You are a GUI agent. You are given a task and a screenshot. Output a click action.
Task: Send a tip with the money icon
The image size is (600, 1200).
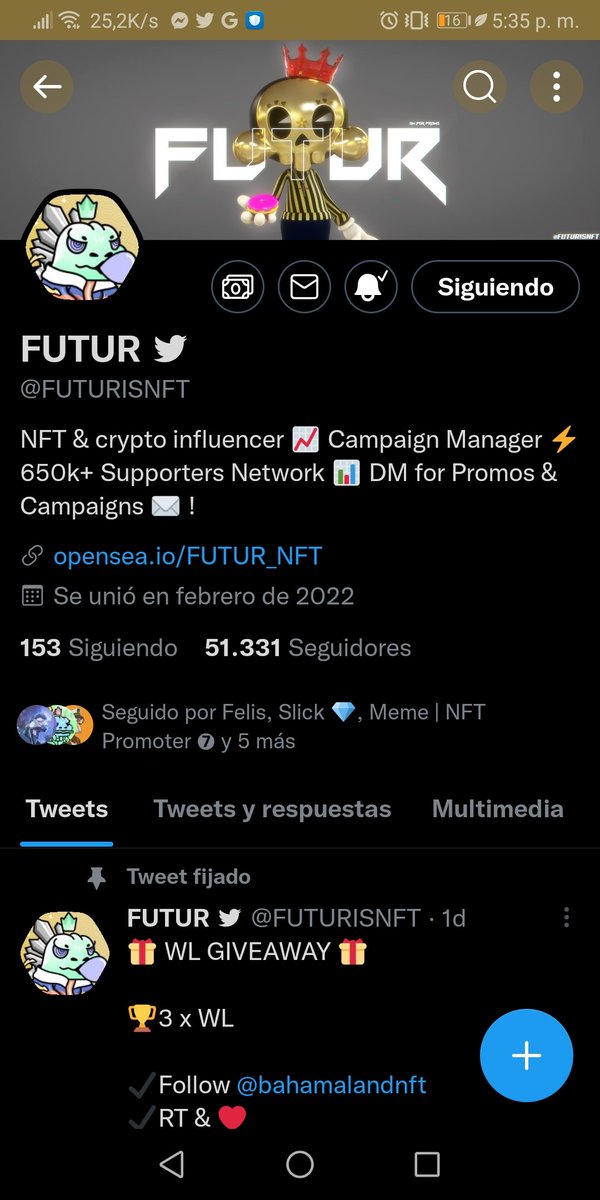tap(238, 287)
